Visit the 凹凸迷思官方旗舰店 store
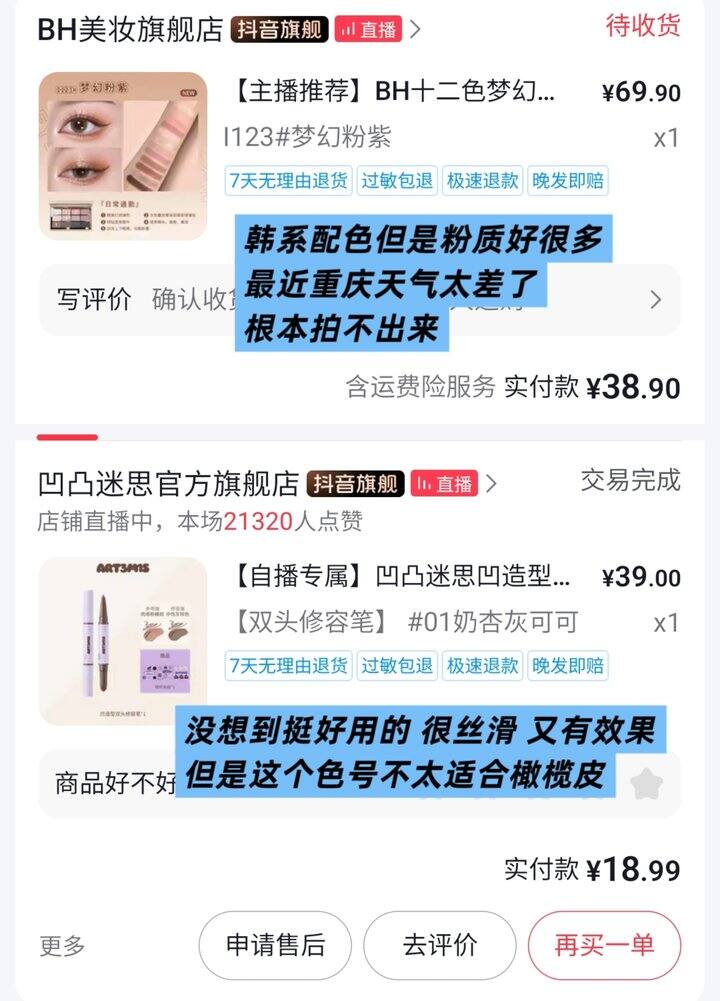The width and height of the screenshot is (720, 1001). click(168, 484)
